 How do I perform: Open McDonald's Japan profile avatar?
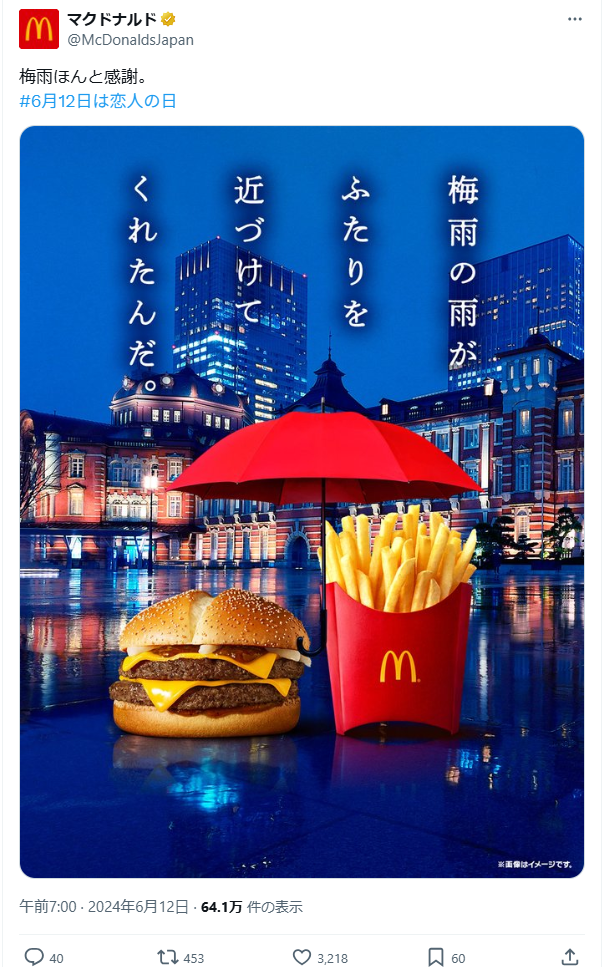[39, 29]
